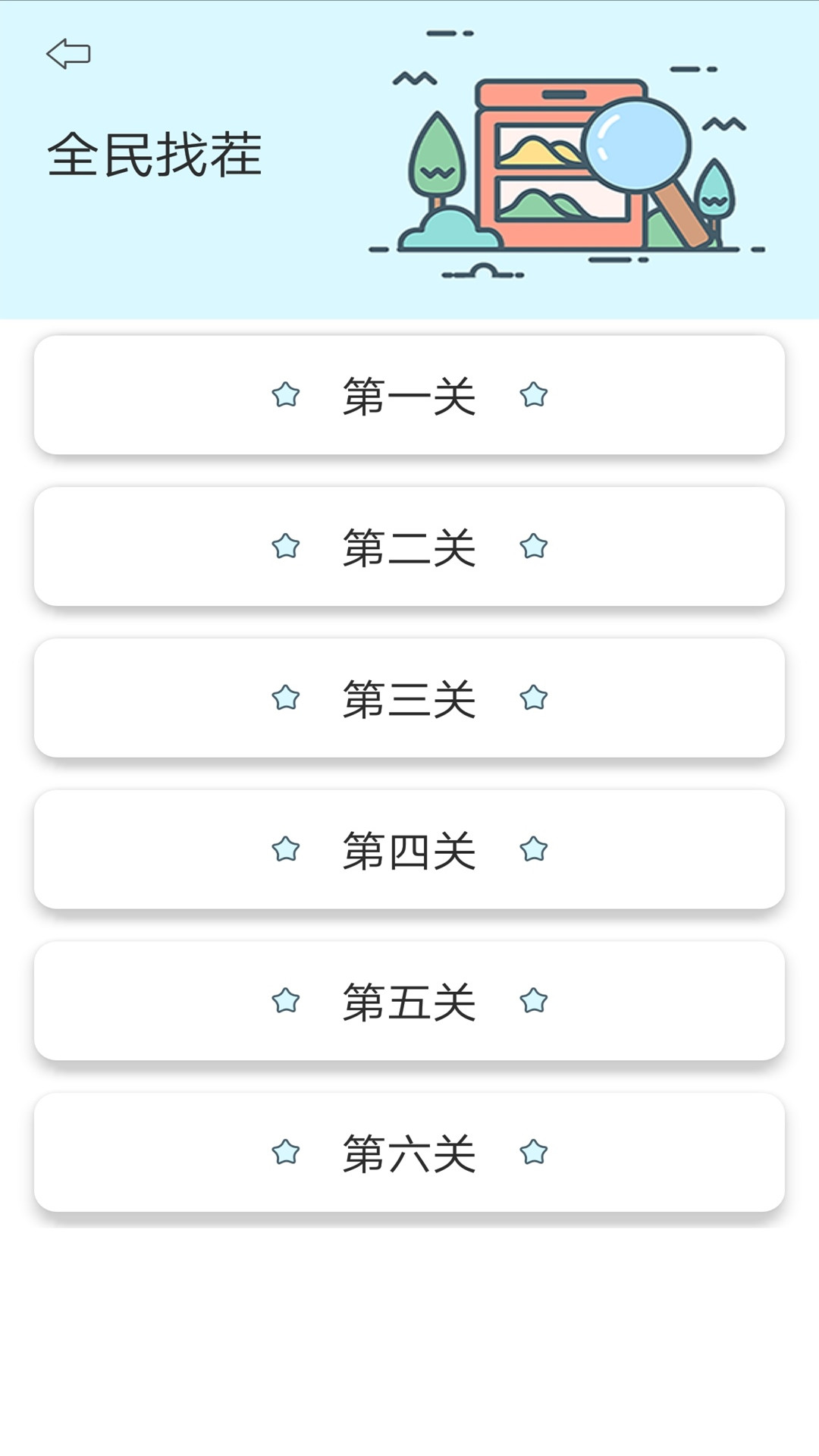Open level 第三关
The image size is (819, 1456).
pos(409,698)
